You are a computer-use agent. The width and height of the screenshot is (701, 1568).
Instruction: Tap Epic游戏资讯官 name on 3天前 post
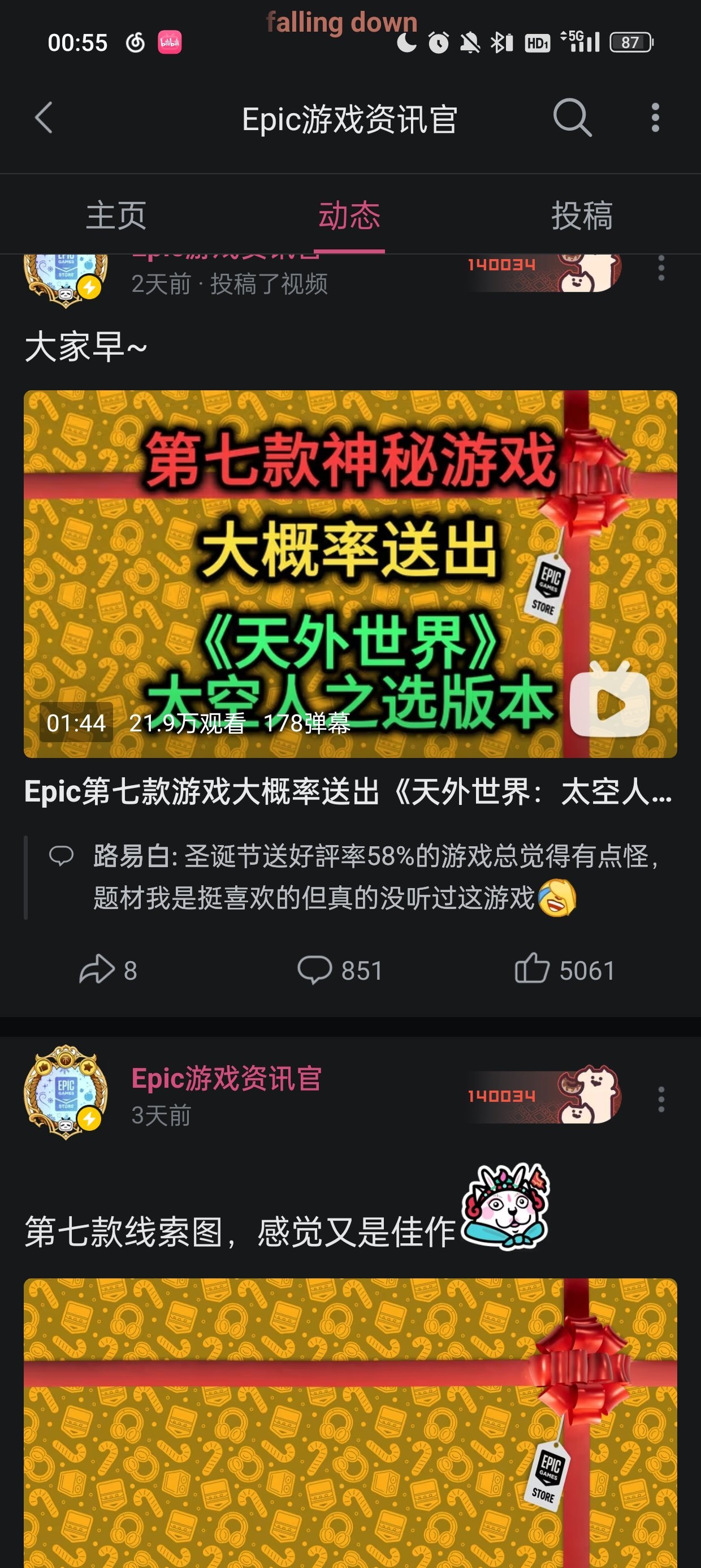click(226, 1079)
